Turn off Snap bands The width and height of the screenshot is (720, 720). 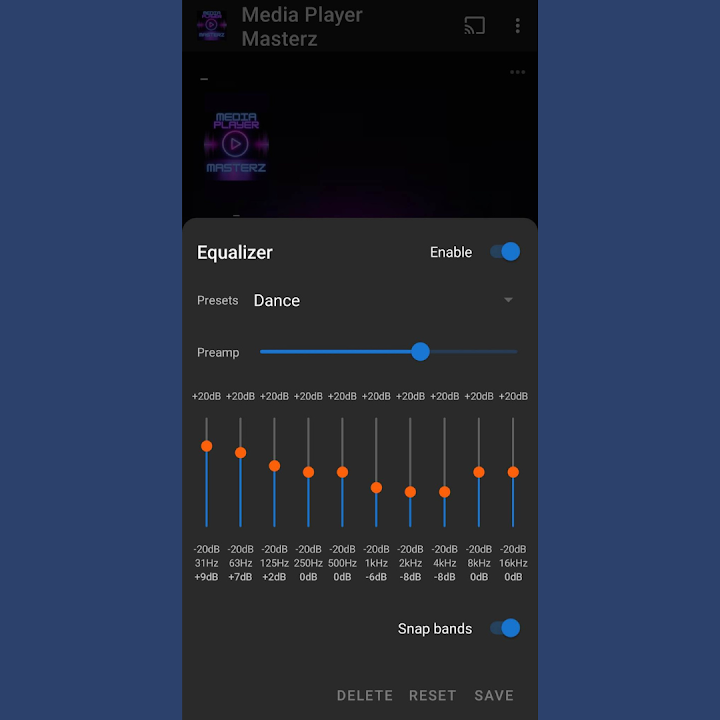tap(505, 628)
